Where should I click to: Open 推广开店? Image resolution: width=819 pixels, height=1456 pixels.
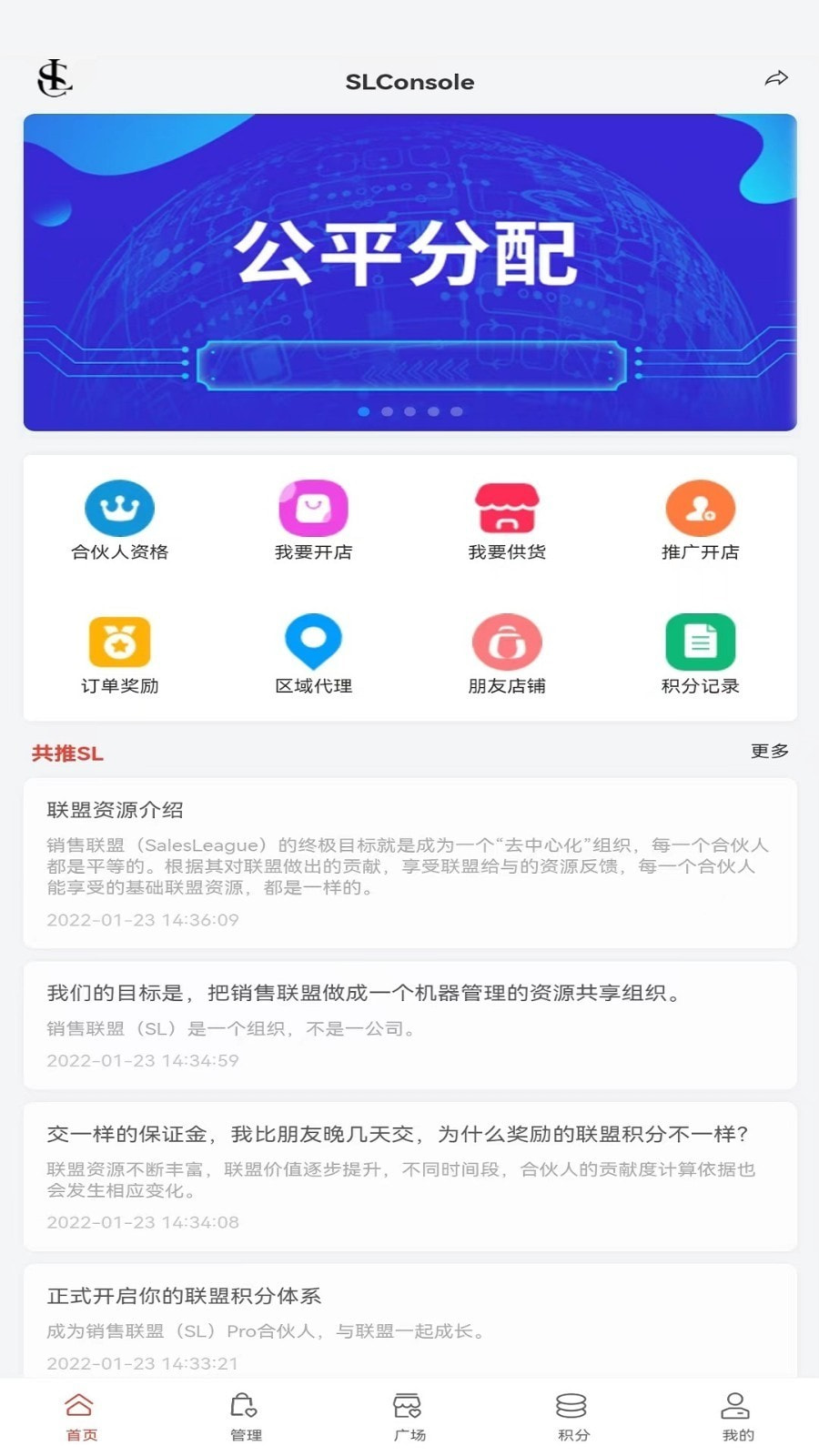click(x=700, y=521)
